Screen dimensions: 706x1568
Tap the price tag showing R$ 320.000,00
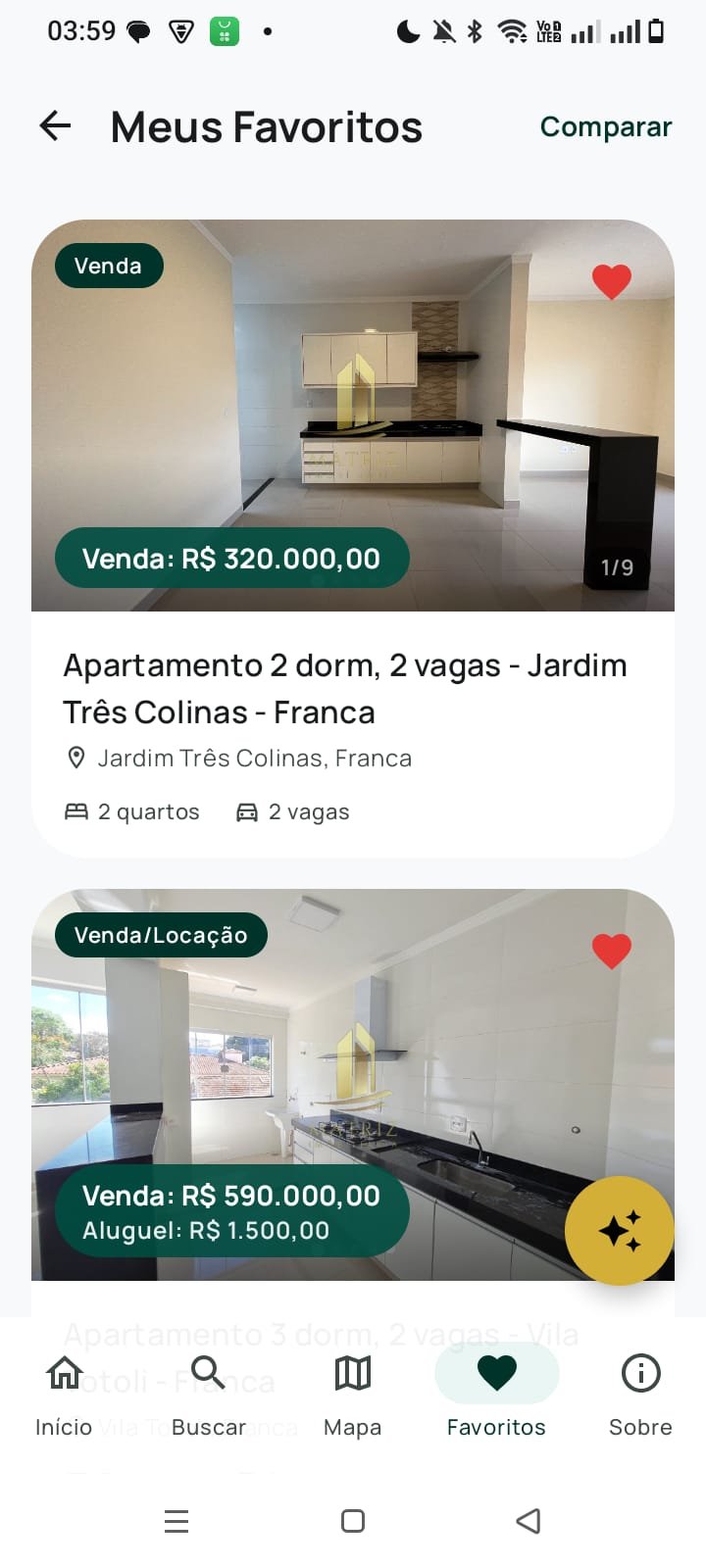230,558
